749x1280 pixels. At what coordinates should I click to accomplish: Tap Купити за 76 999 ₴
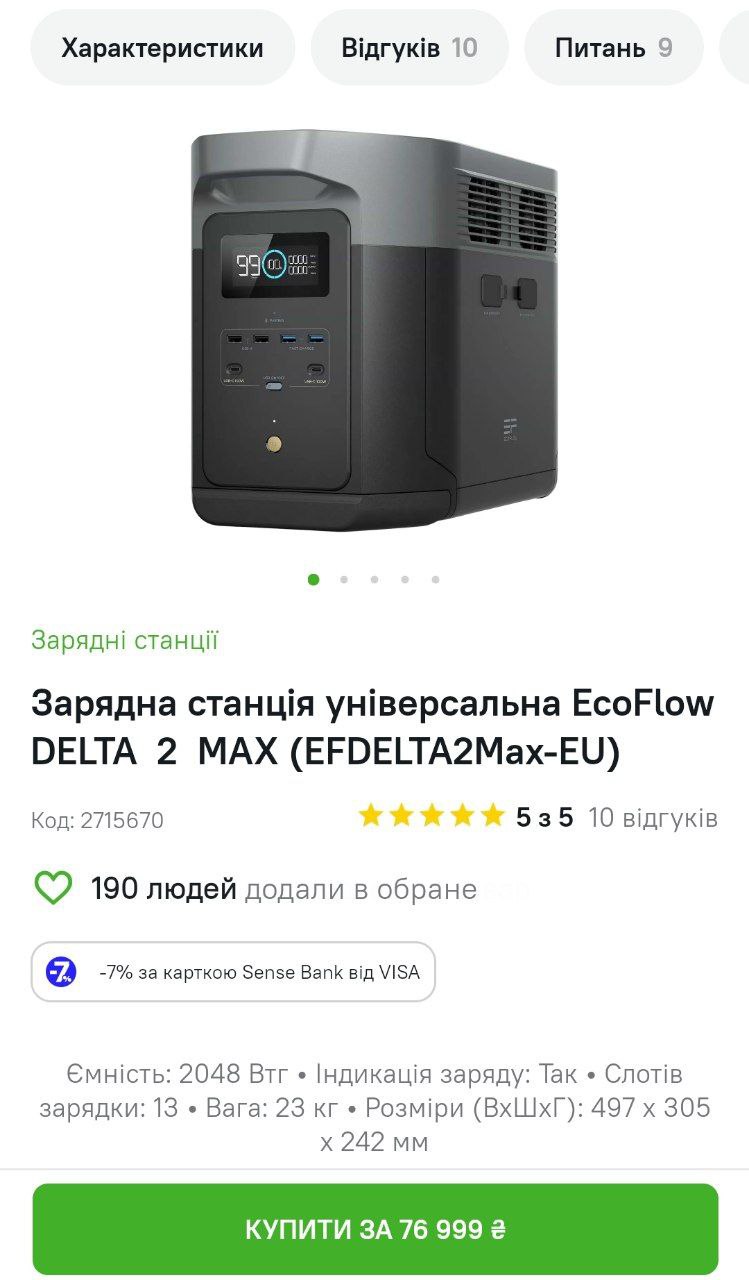(375, 1229)
